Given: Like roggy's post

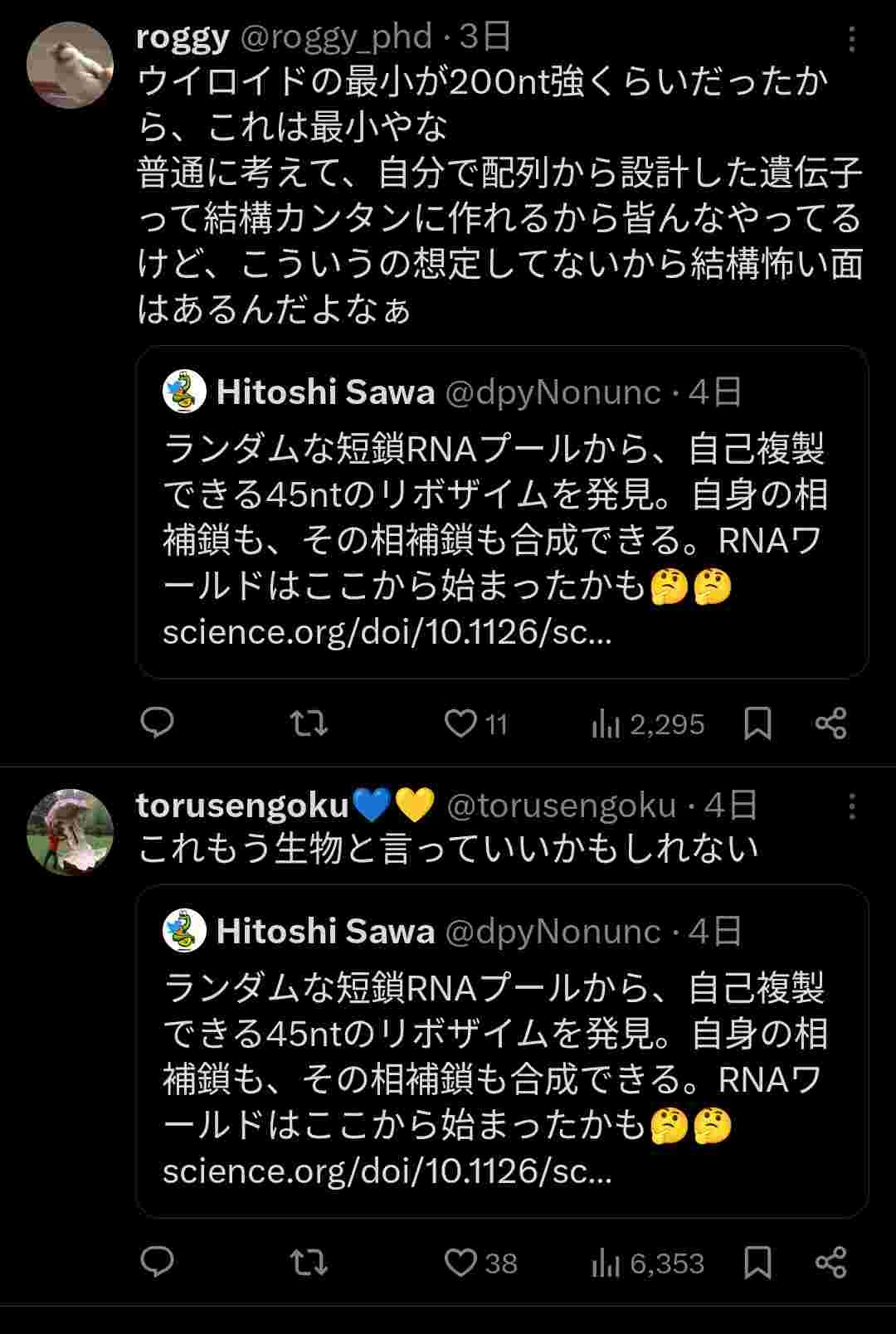Looking at the screenshot, I should (x=460, y=723).
